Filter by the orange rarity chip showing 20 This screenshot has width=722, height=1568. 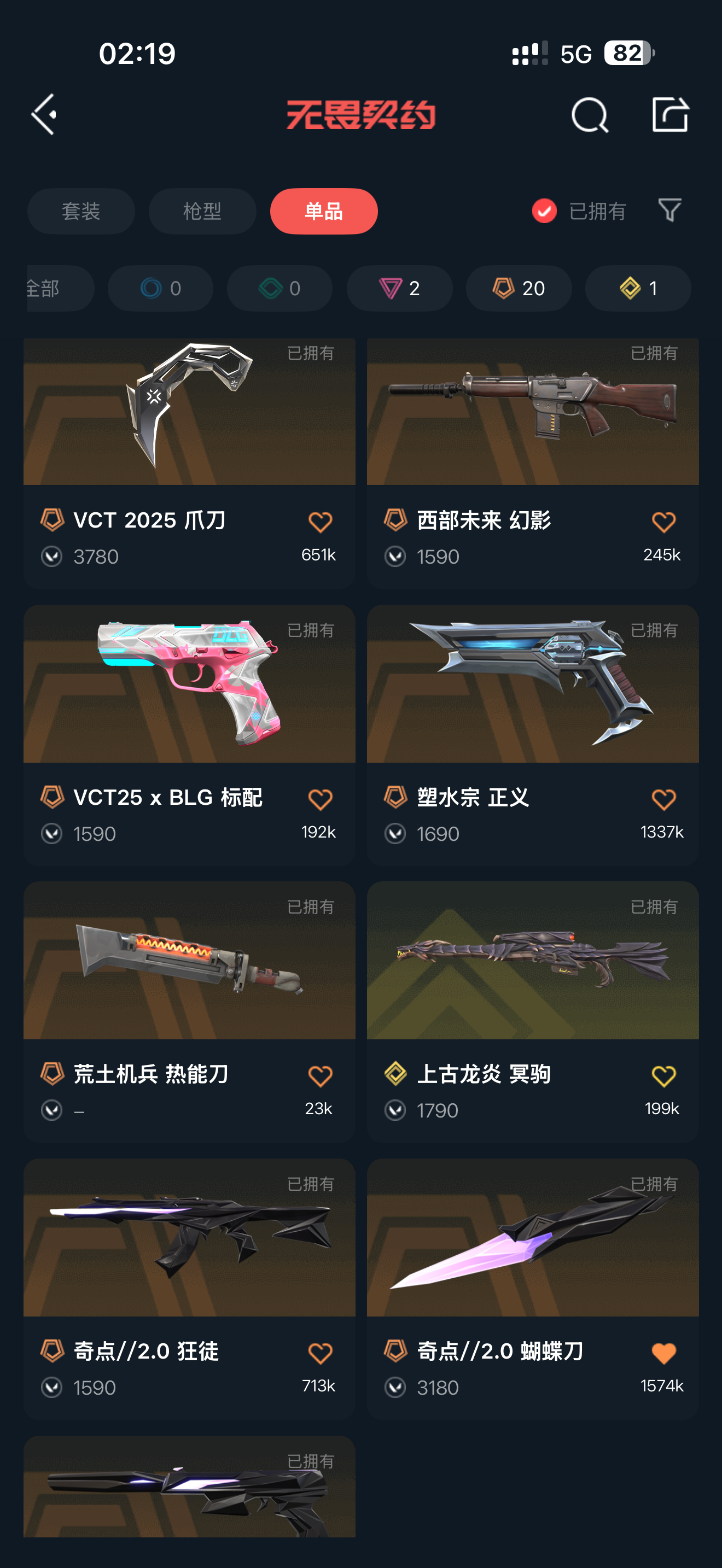[x=519, y=288]
